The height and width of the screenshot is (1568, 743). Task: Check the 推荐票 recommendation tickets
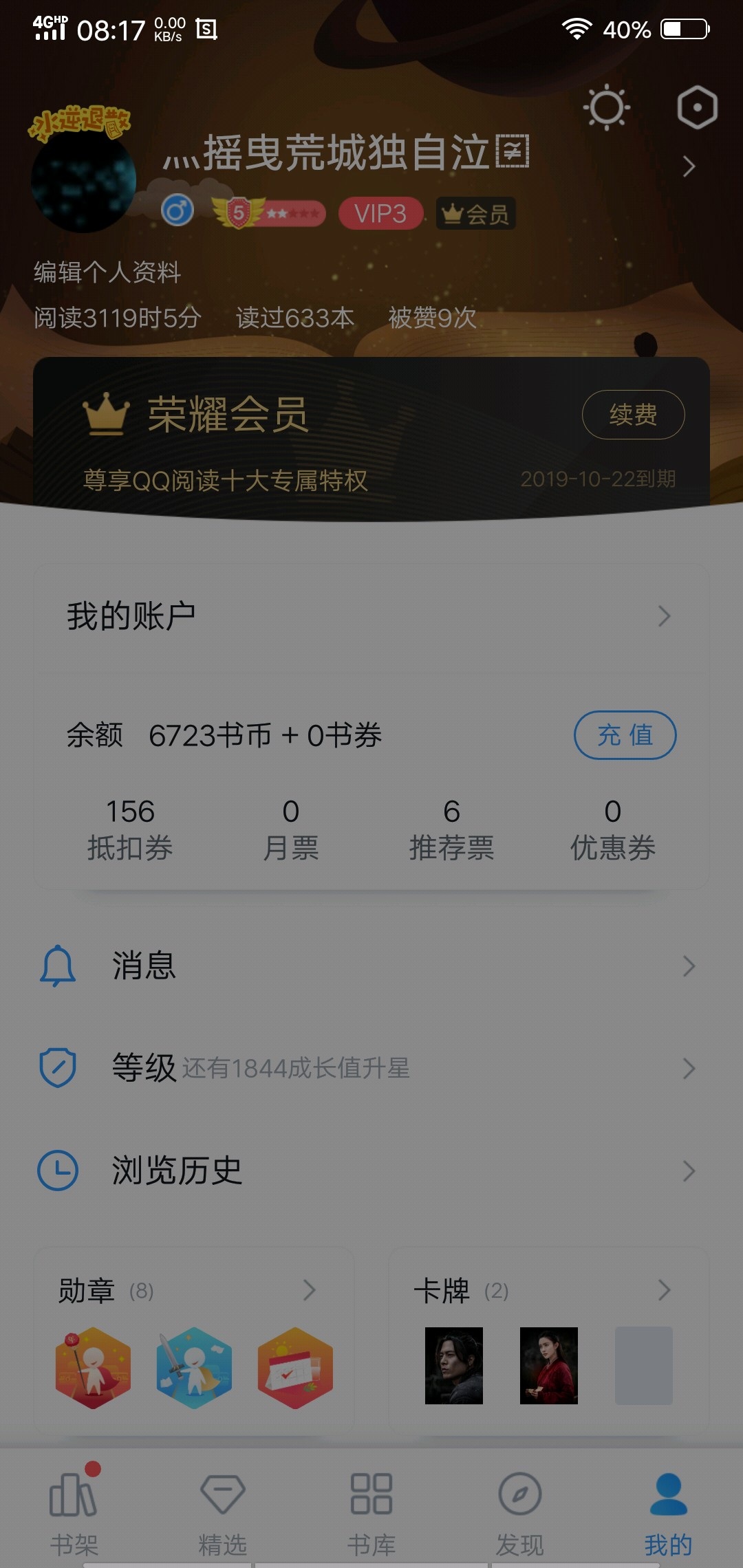(x=452, y=829)
